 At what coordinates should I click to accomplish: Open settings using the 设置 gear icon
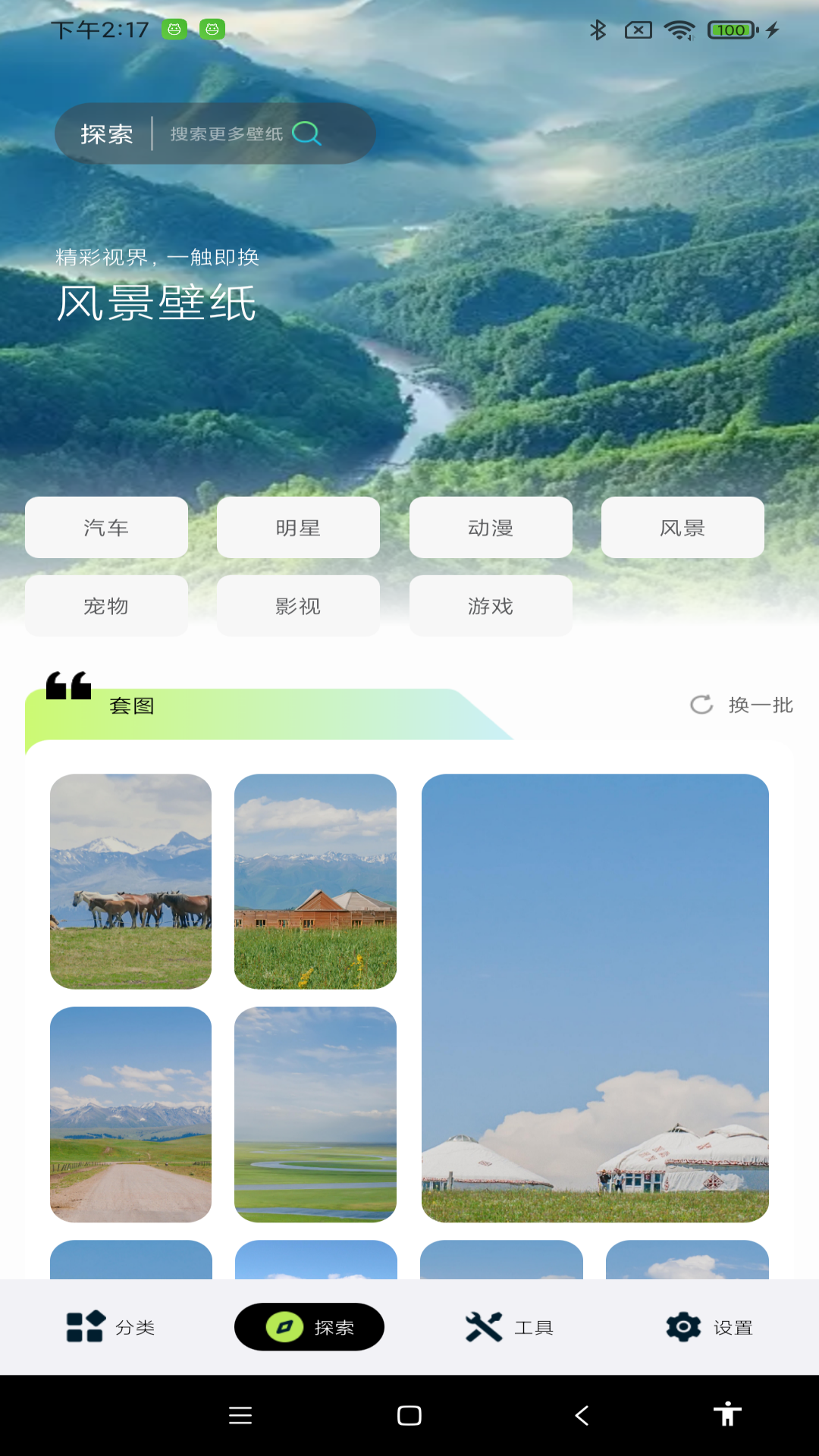(x=682, y=1326)
